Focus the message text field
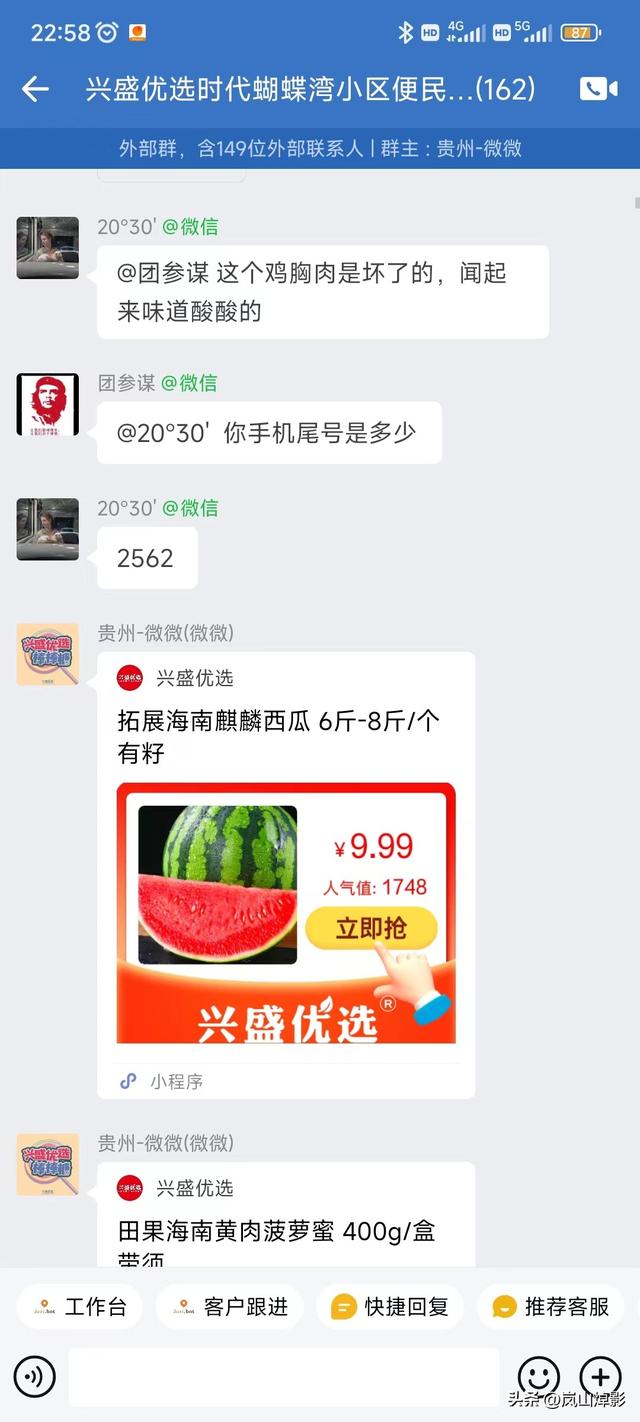This screenshot has width=640, height=1422. (283, 1376)
